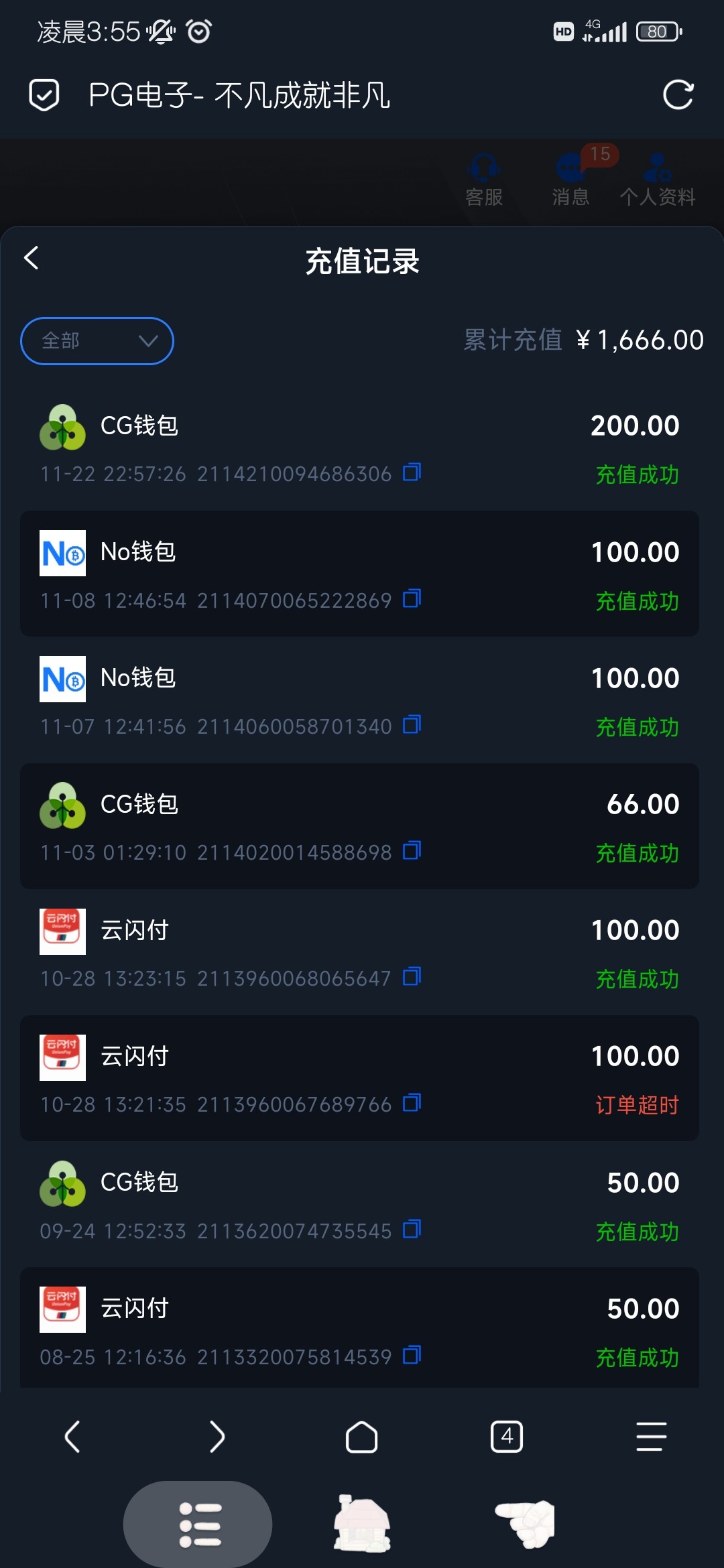Go to the browser home page
Screen dimensions: 724x1568
pyautogui.click(x=361, y=1436)
